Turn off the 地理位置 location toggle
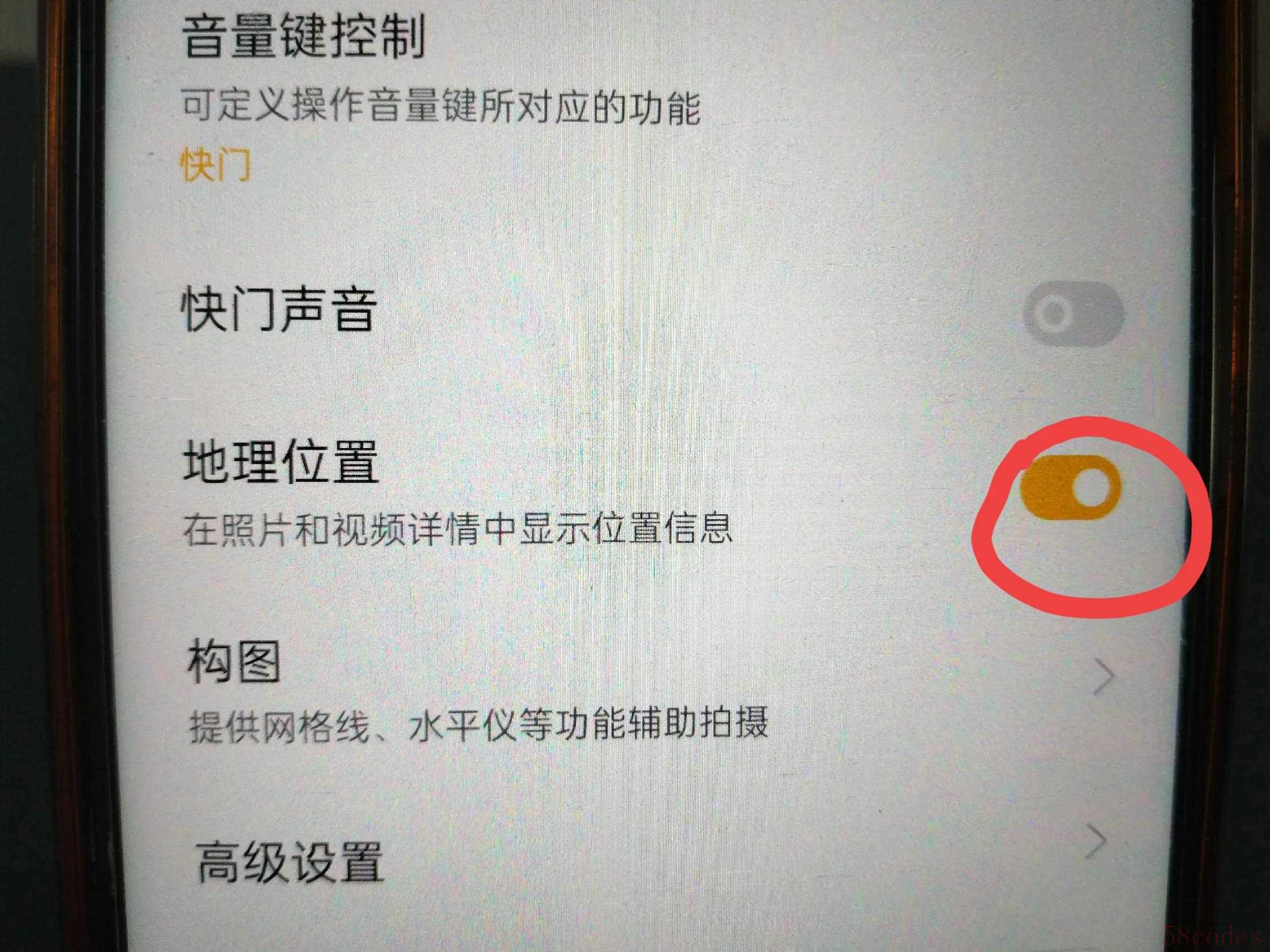Screen dimensions: 1270x952 (1071, 487)
